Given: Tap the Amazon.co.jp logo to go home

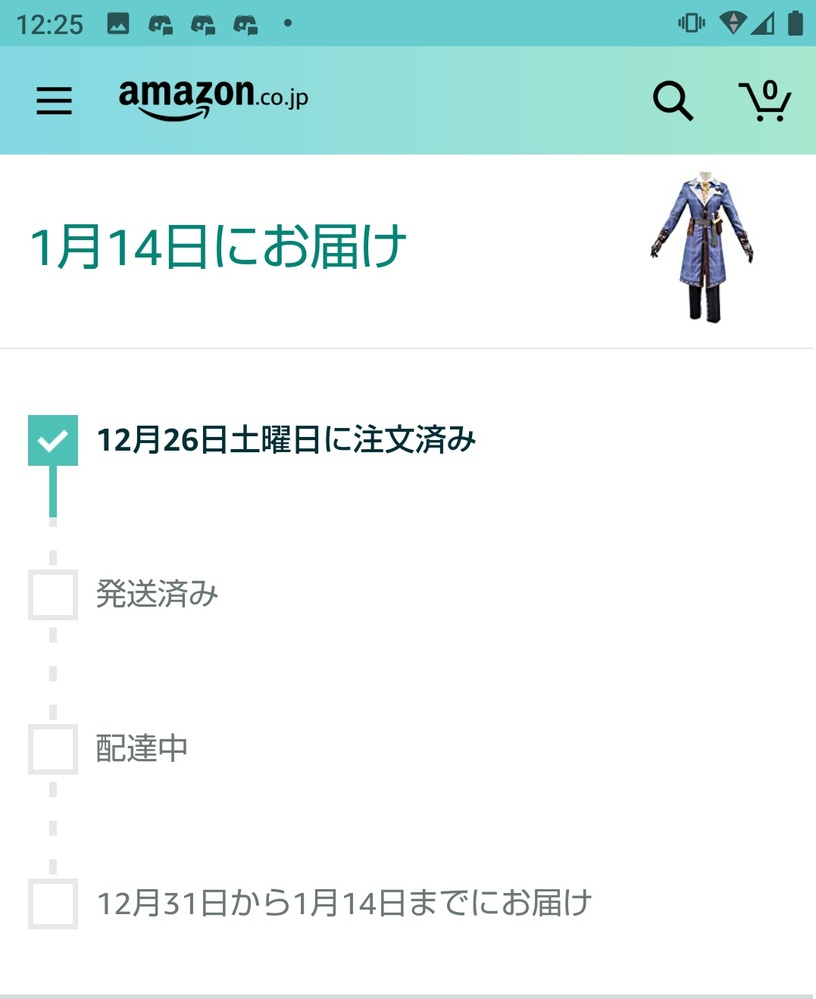Looking at the screenshot, I should tap(213, 100).
